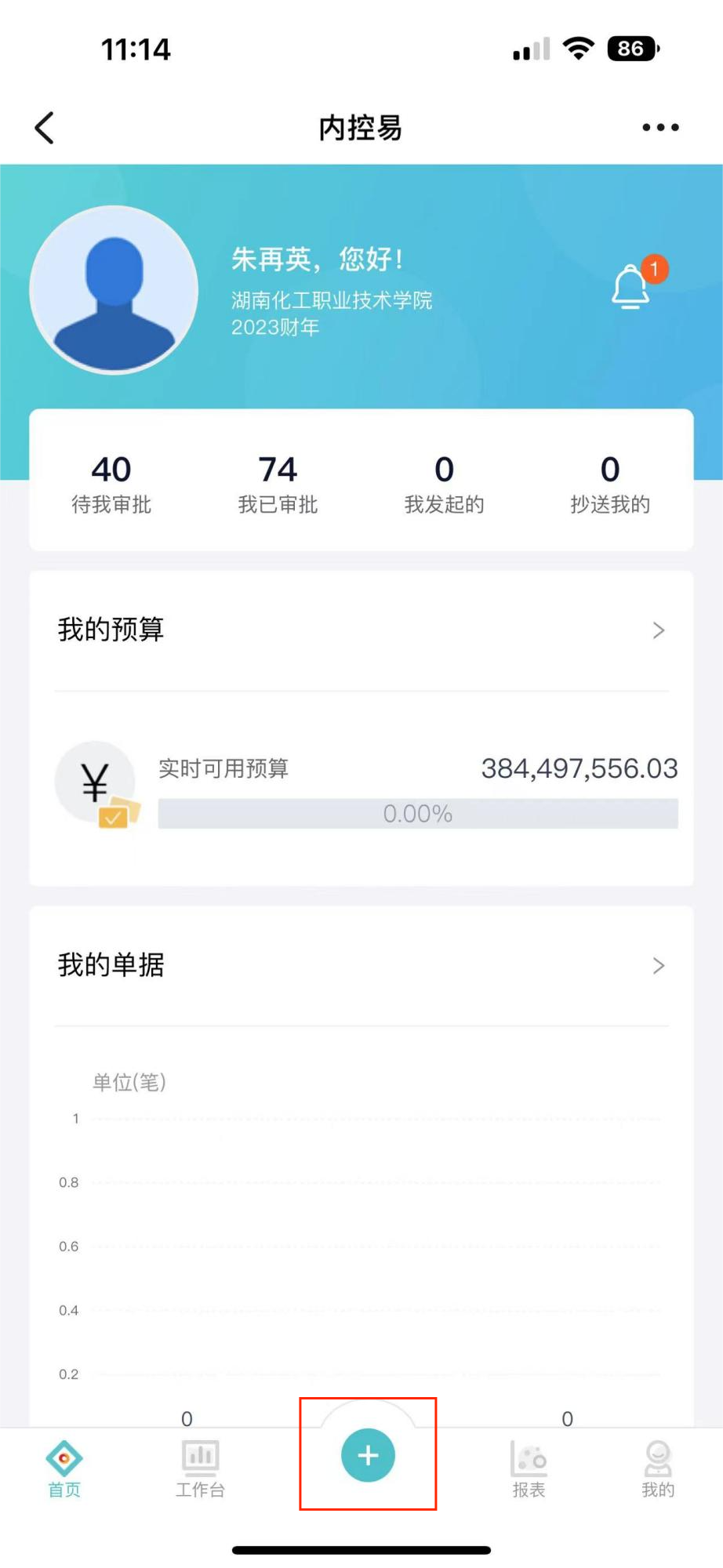Open the notifications bell
Screen dimensions: 723x1568
point(633,285)
